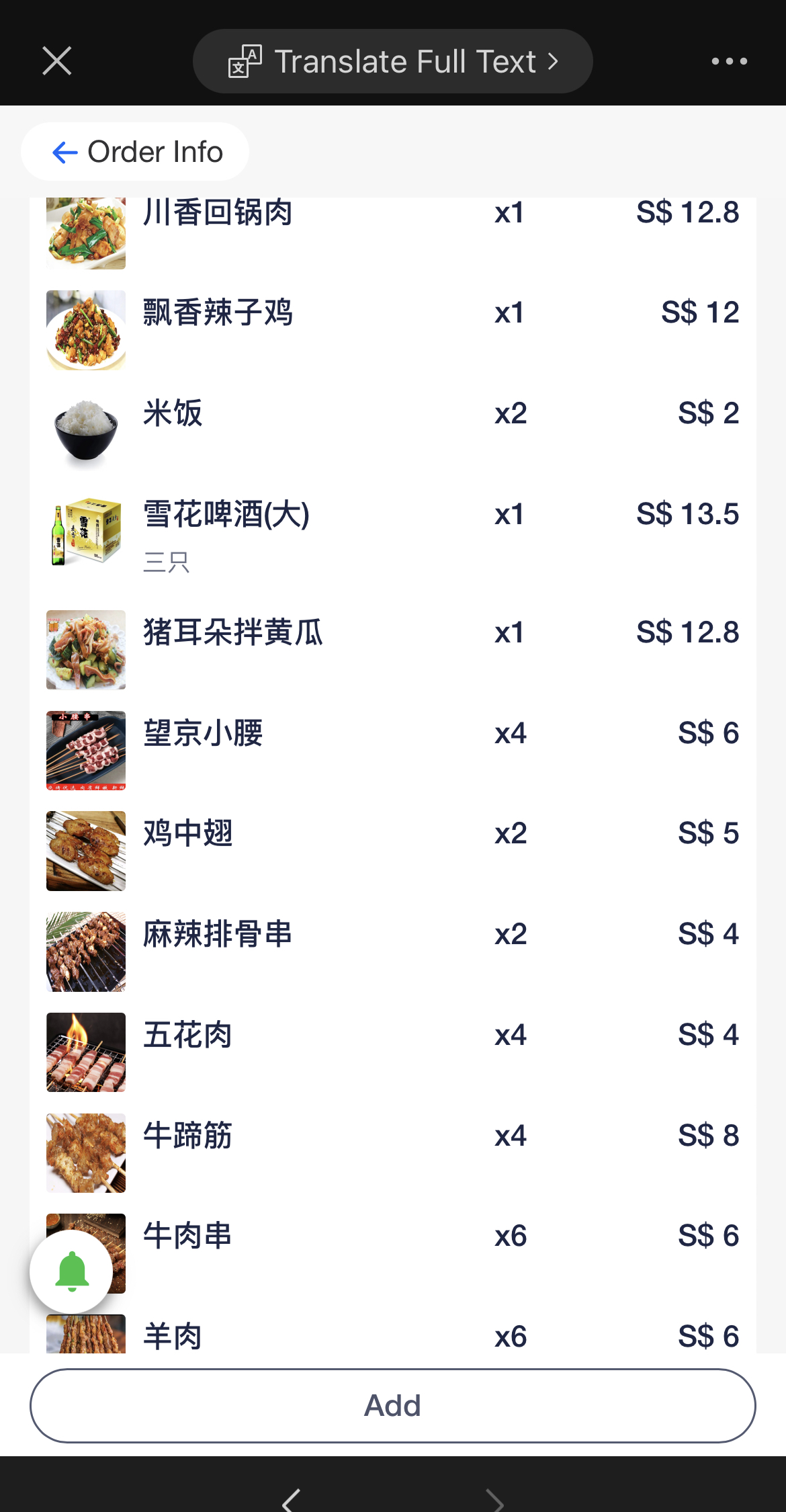The width and height of the screenshot is (786, 1512).
Task: Open the three-dot overflow menu
Action: (x=730, y=61)
